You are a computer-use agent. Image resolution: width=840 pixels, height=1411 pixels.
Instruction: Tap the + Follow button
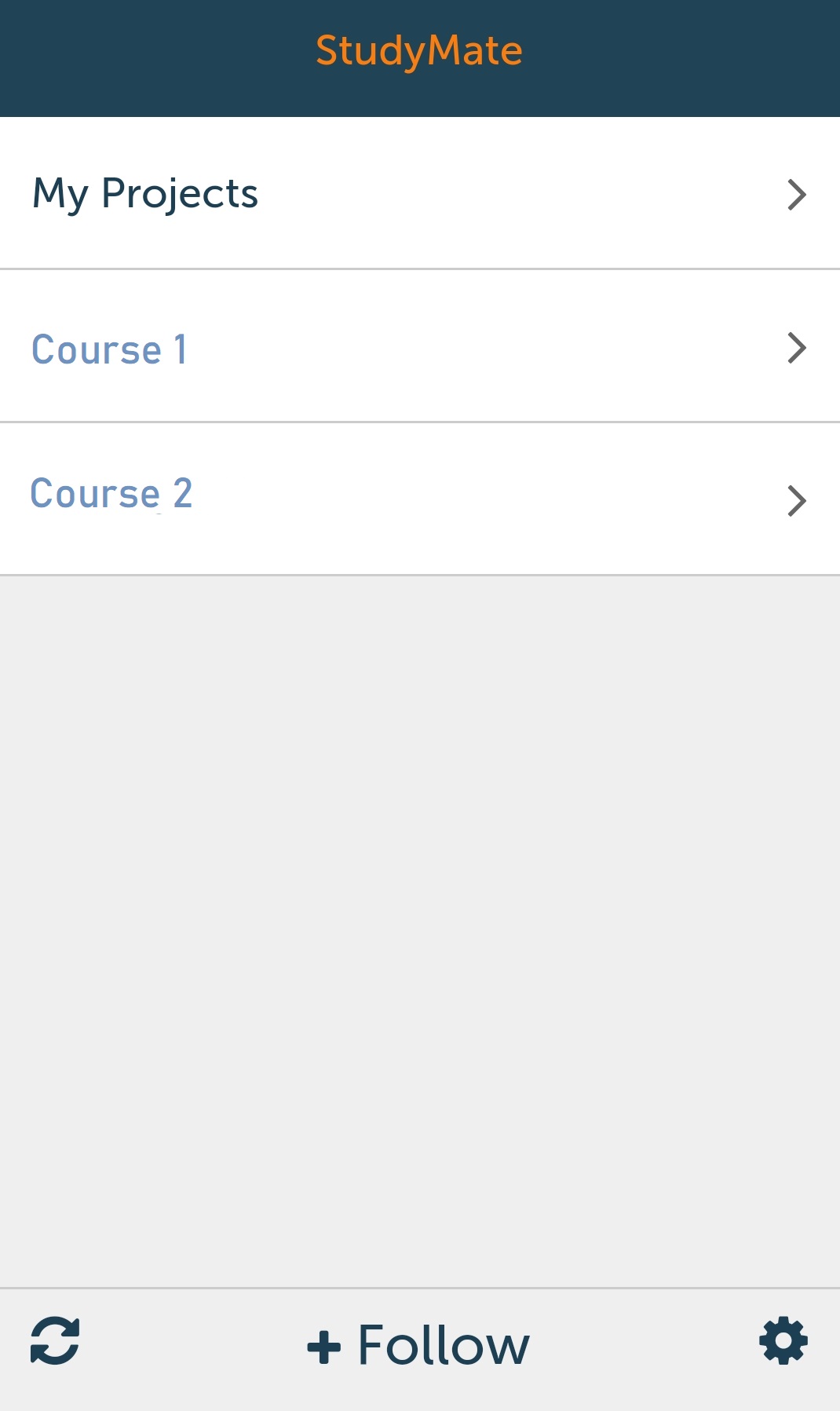coord(418,1345)
